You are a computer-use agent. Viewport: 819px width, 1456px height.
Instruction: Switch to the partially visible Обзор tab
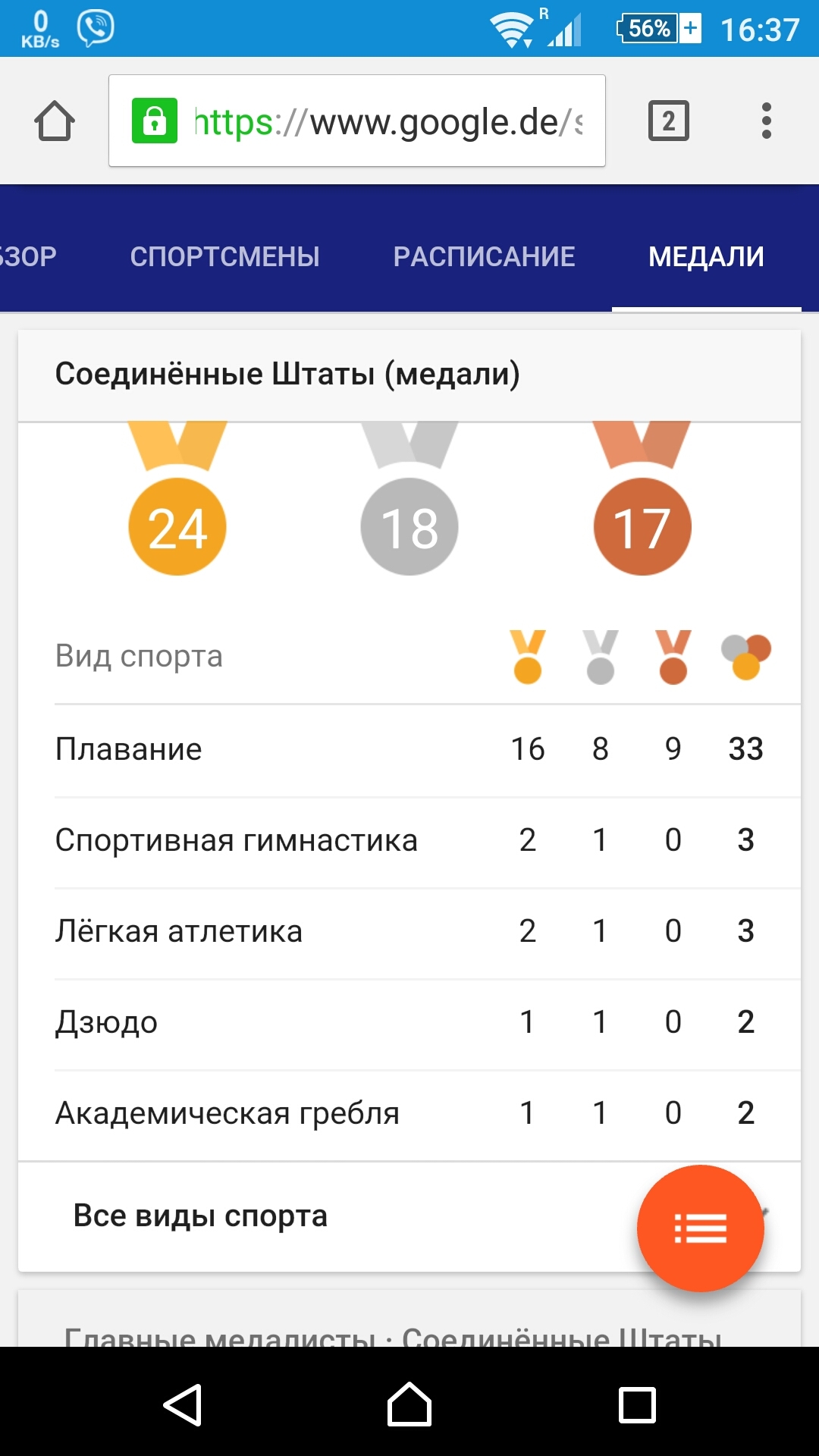click(27, 256)
